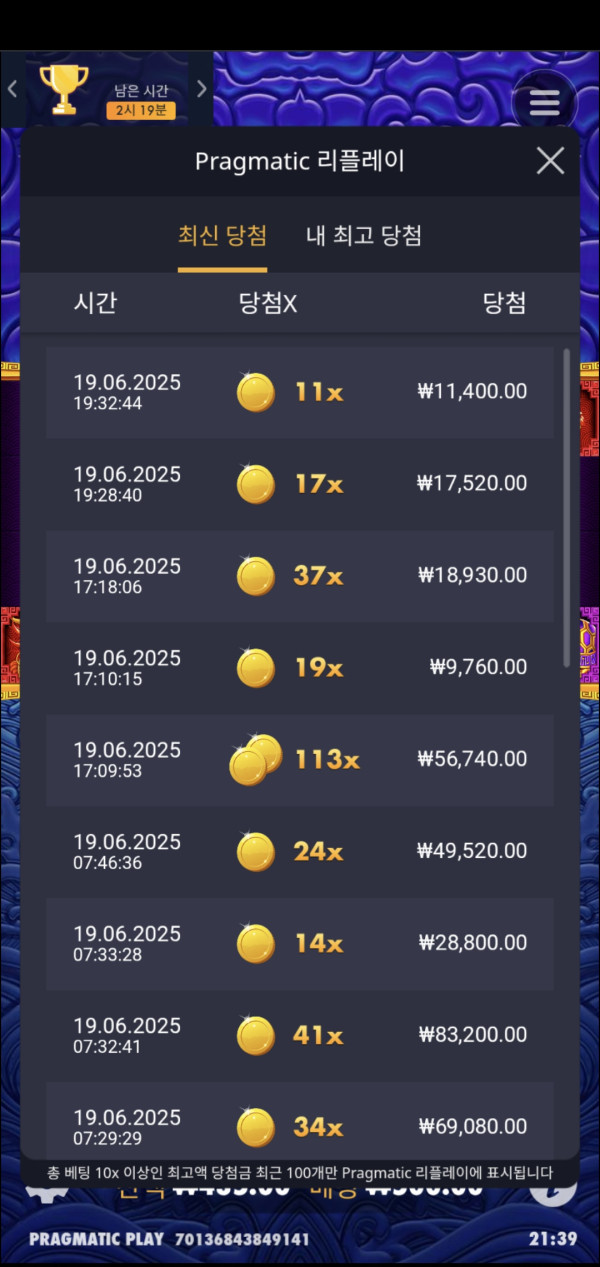
Task: Open replay of 37x win at 17:18:06
Action: click(x=300, y=576)
